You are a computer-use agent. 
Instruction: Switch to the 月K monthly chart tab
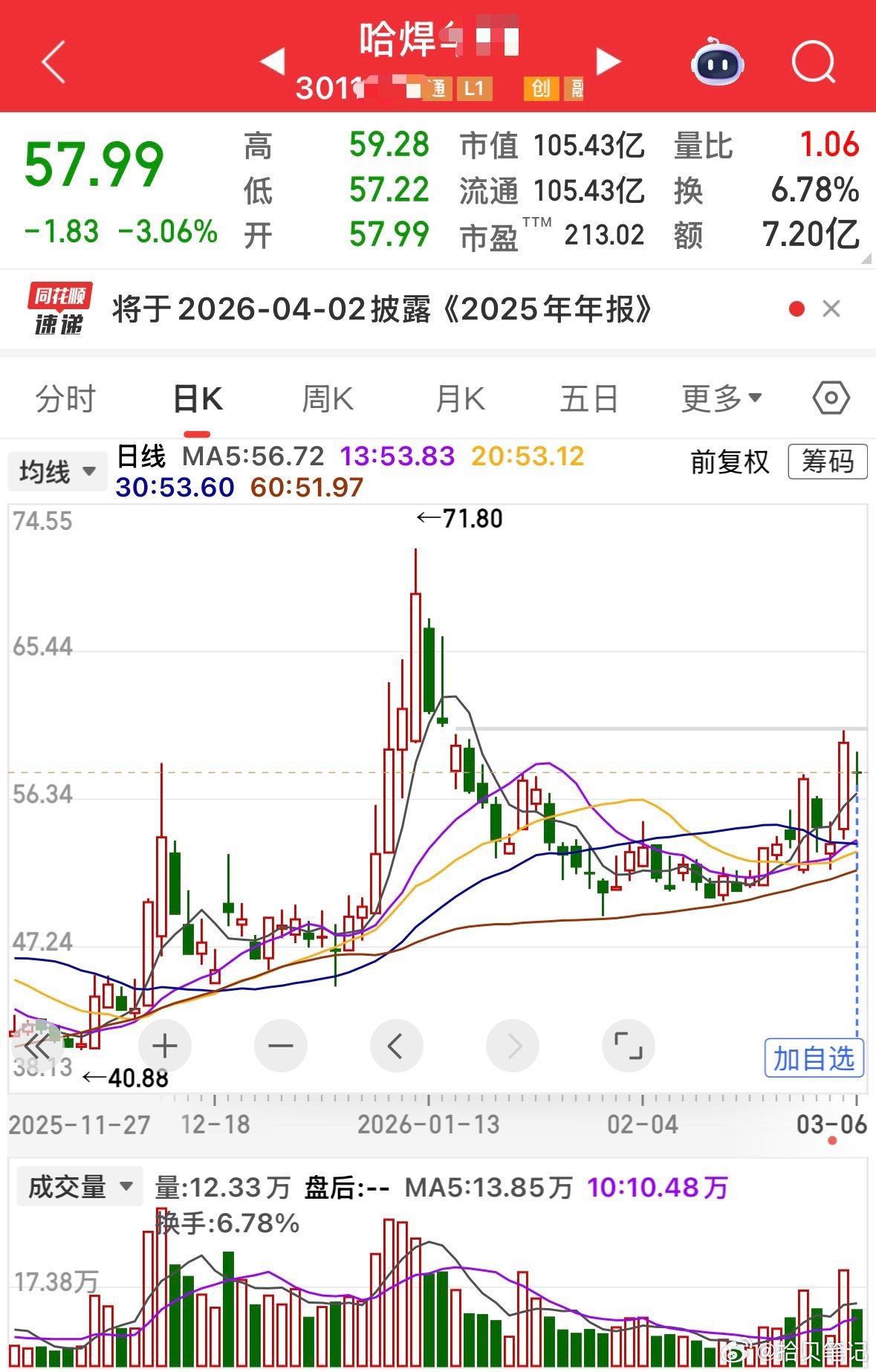(458, 398)
